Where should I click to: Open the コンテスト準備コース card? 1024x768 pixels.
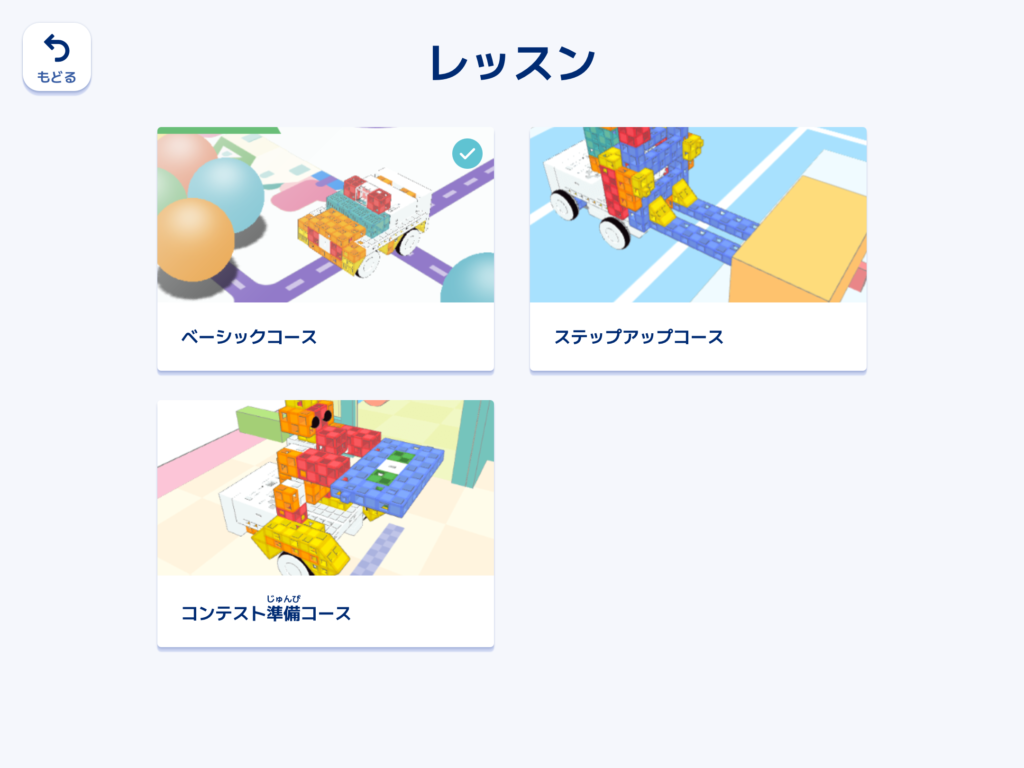325,522
